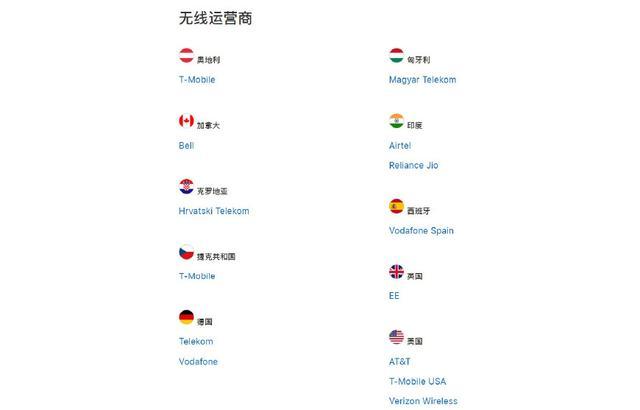Viewport: 640px width, 410px height.
Task: Open the Vodafone link under 德国
Action: click(198, 361)
